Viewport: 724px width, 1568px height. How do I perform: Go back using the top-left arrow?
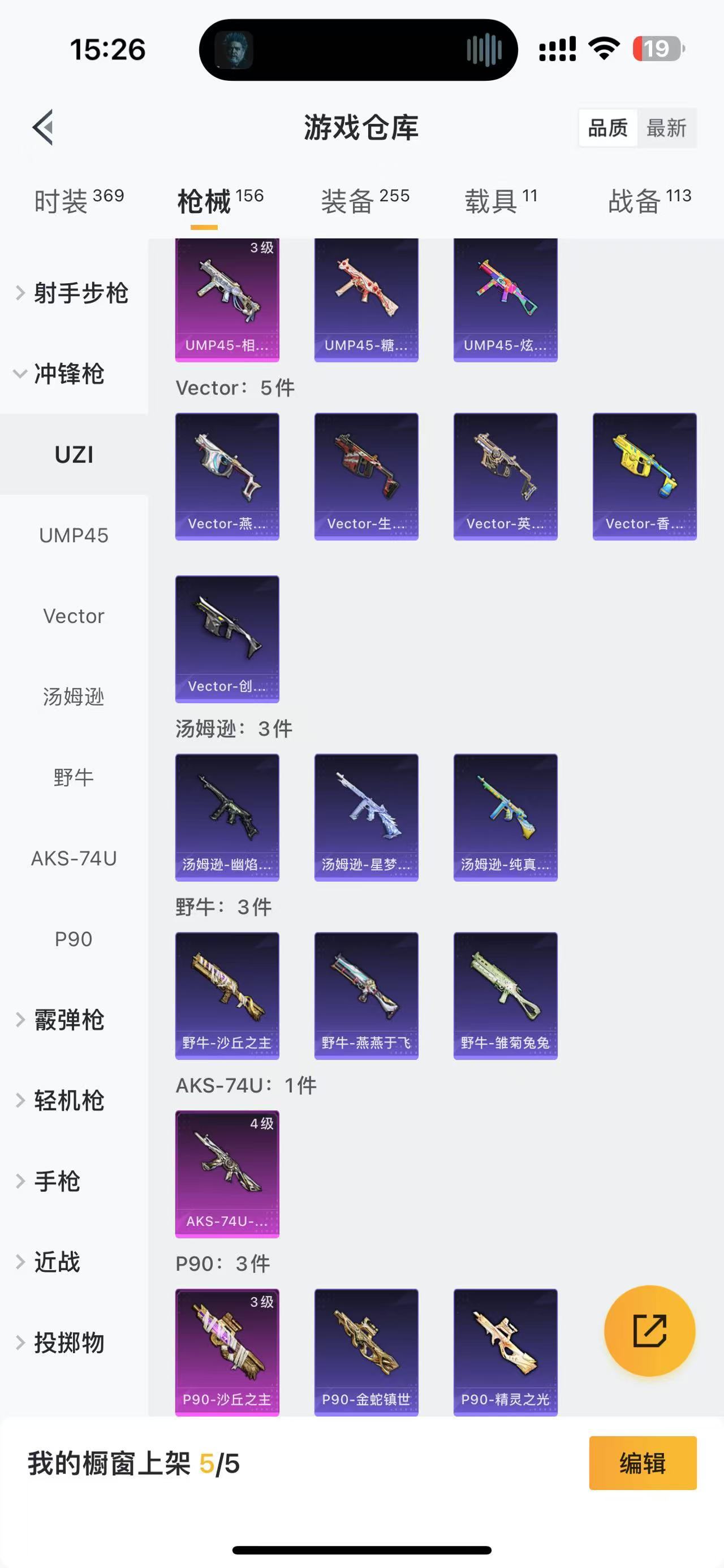(x=43, y=128)
